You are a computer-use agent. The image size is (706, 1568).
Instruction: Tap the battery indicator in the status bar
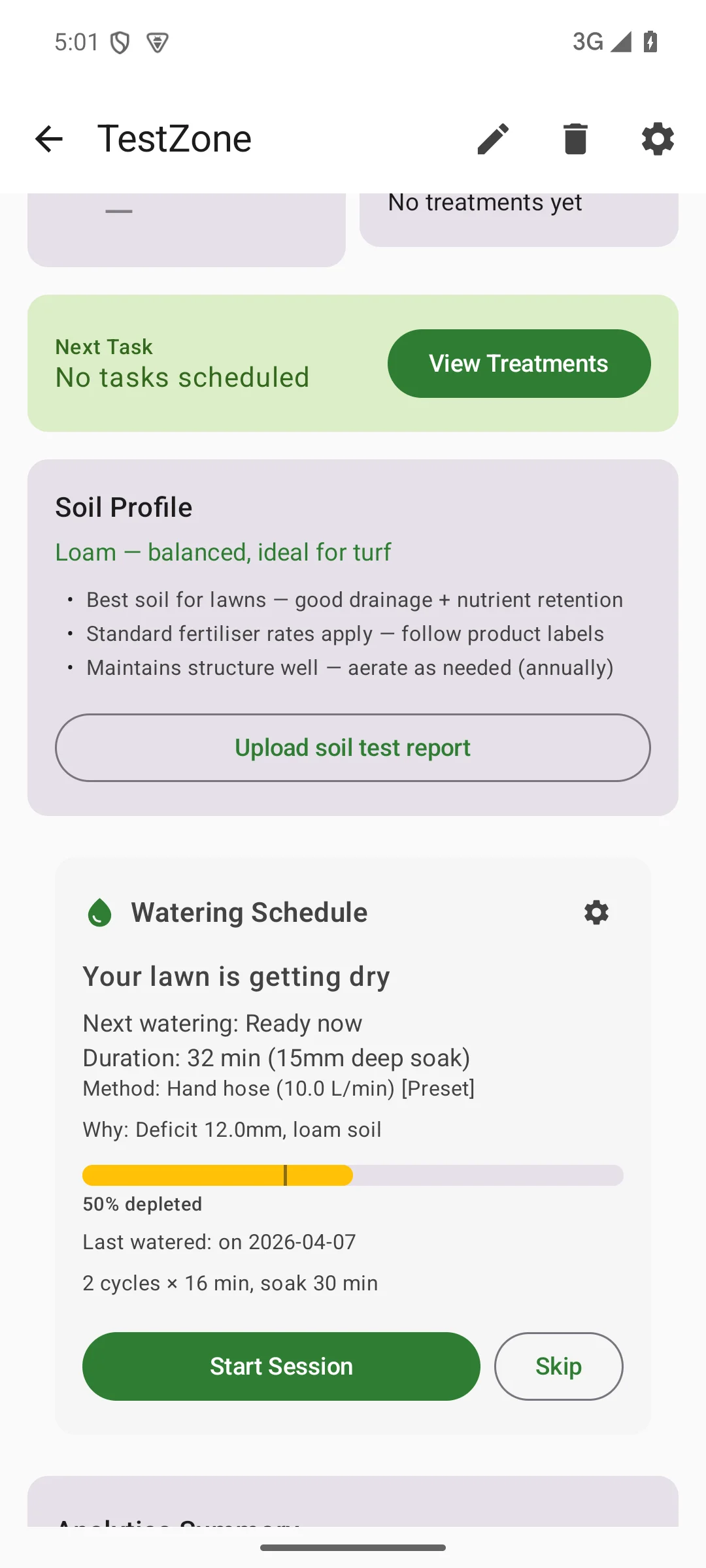(x=650, y=41)
